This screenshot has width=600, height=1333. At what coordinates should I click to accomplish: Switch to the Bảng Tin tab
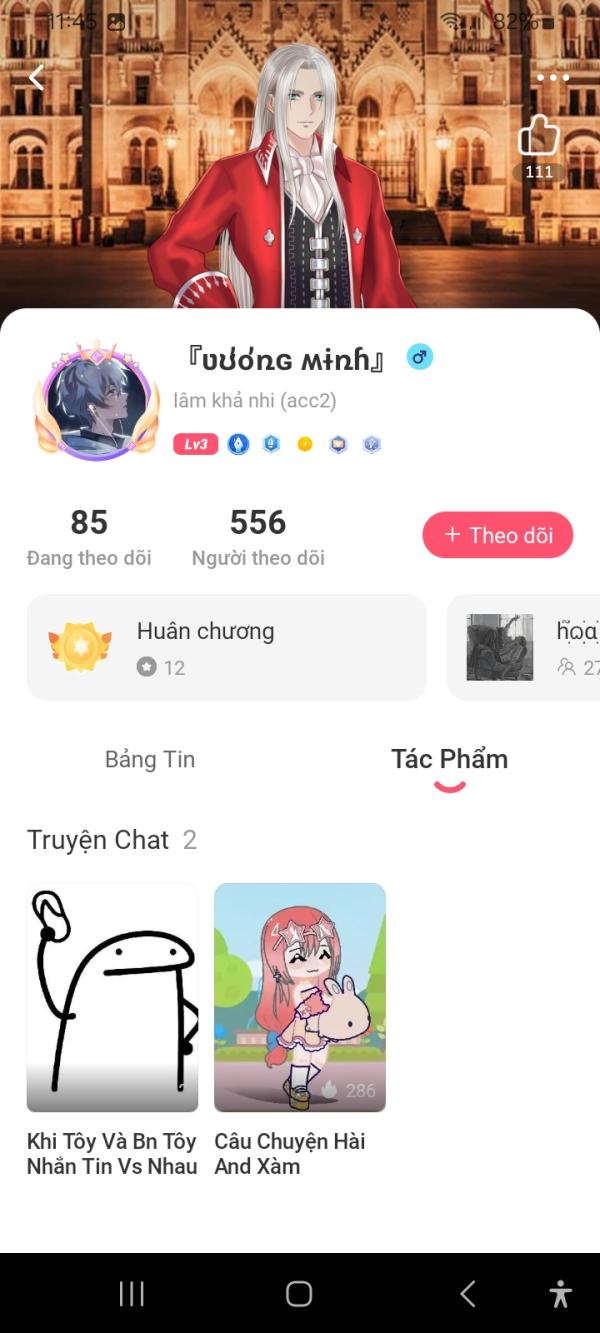coord(150,760)
